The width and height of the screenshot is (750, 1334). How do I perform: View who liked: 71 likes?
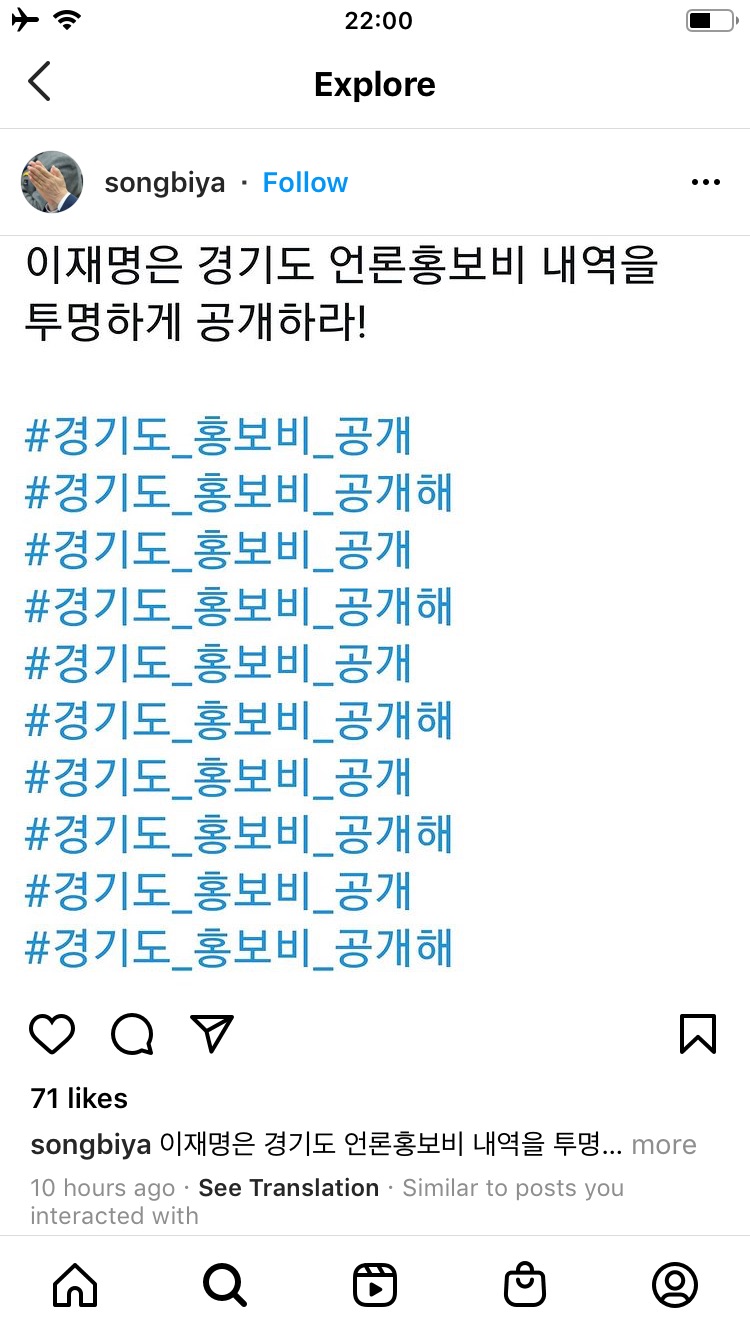(x=79, y=1098)
